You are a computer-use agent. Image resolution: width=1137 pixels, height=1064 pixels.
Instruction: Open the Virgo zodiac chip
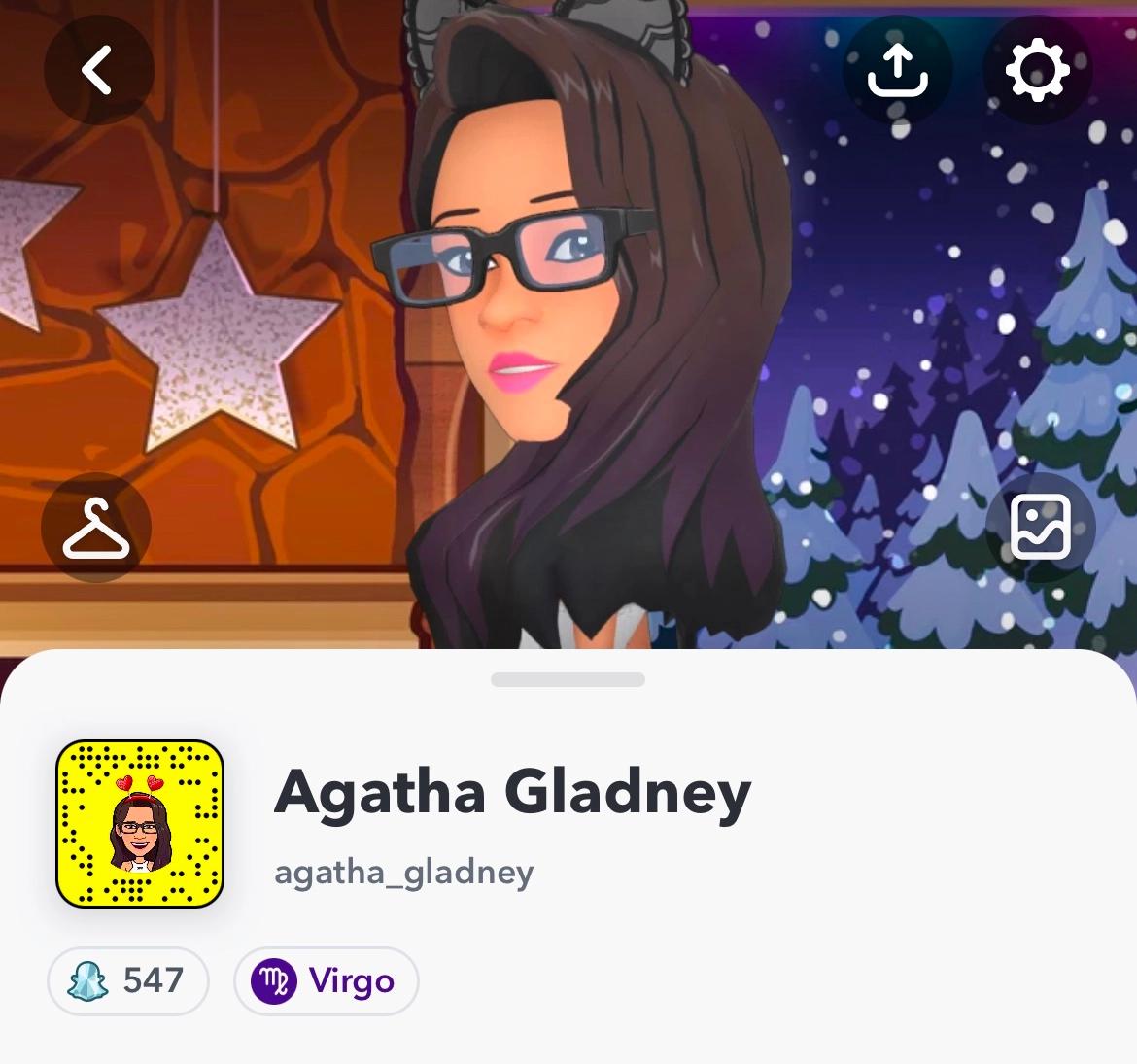tap(326, 980)
